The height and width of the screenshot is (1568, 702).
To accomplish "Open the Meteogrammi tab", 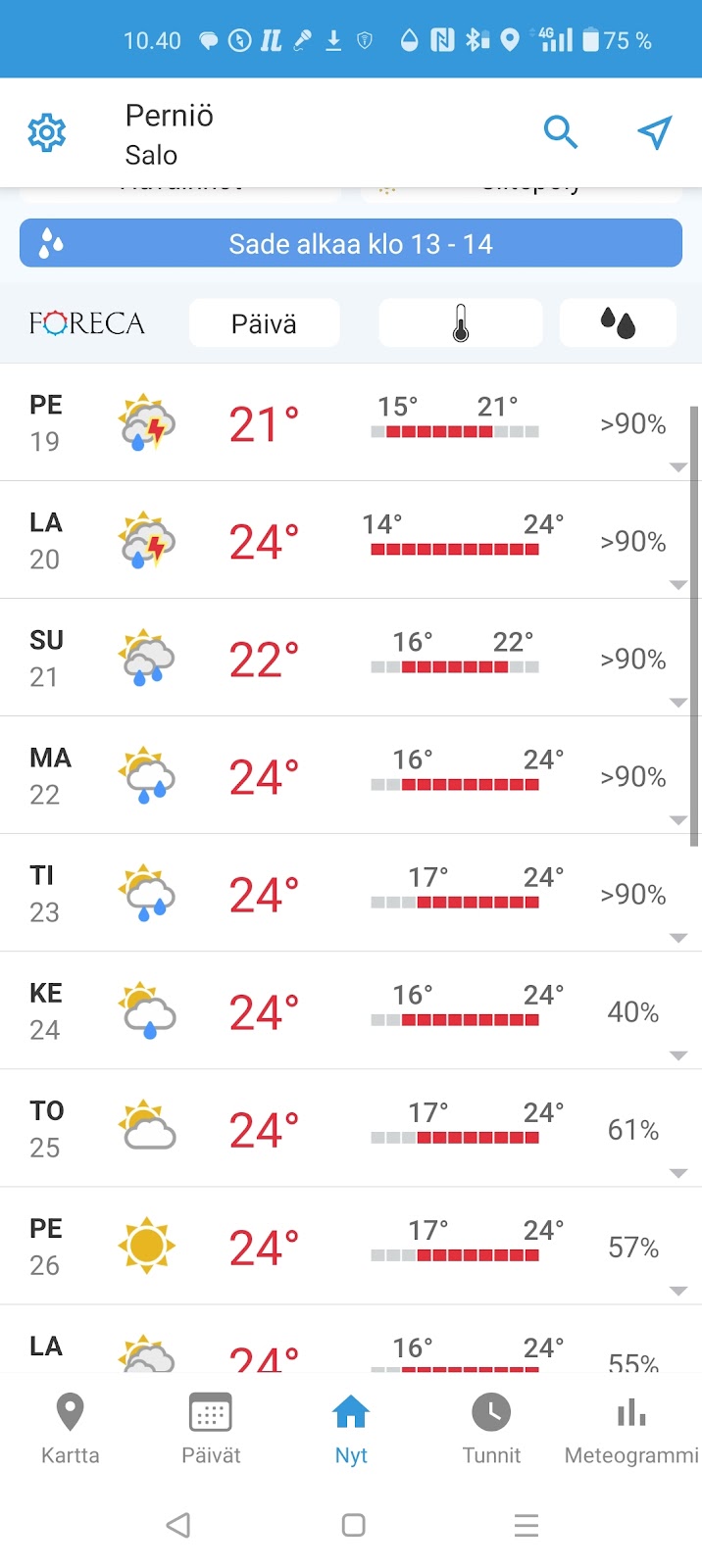I will coord(631,1429).
